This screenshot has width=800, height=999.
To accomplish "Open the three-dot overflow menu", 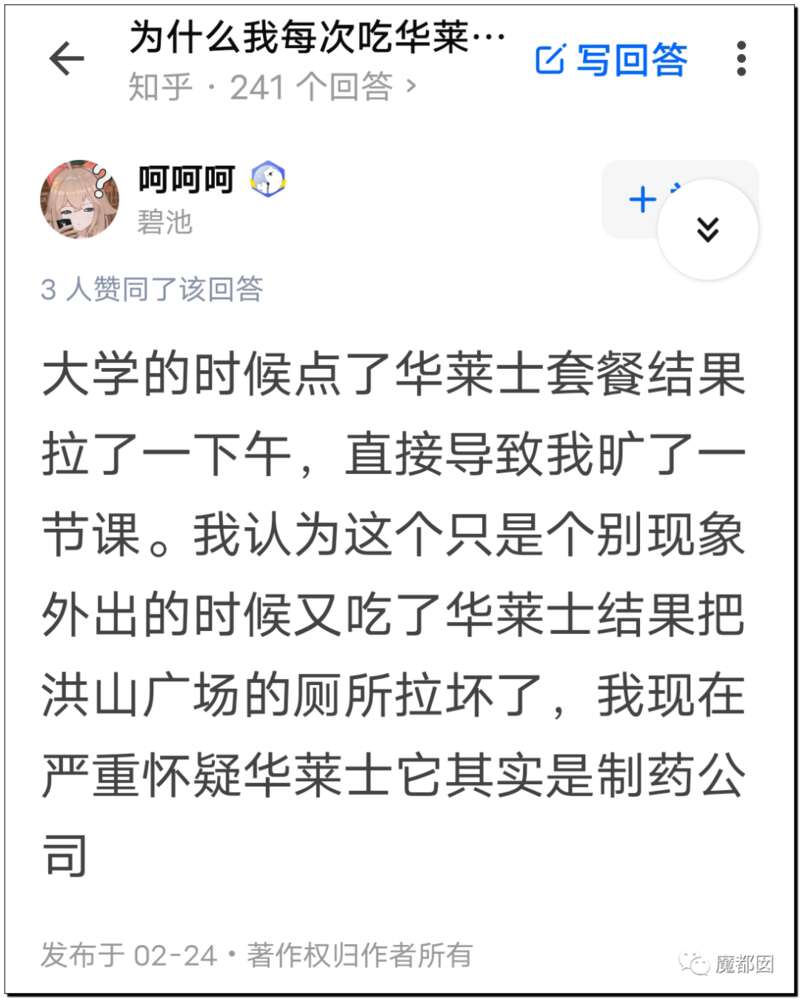I will tap(741, 59).
